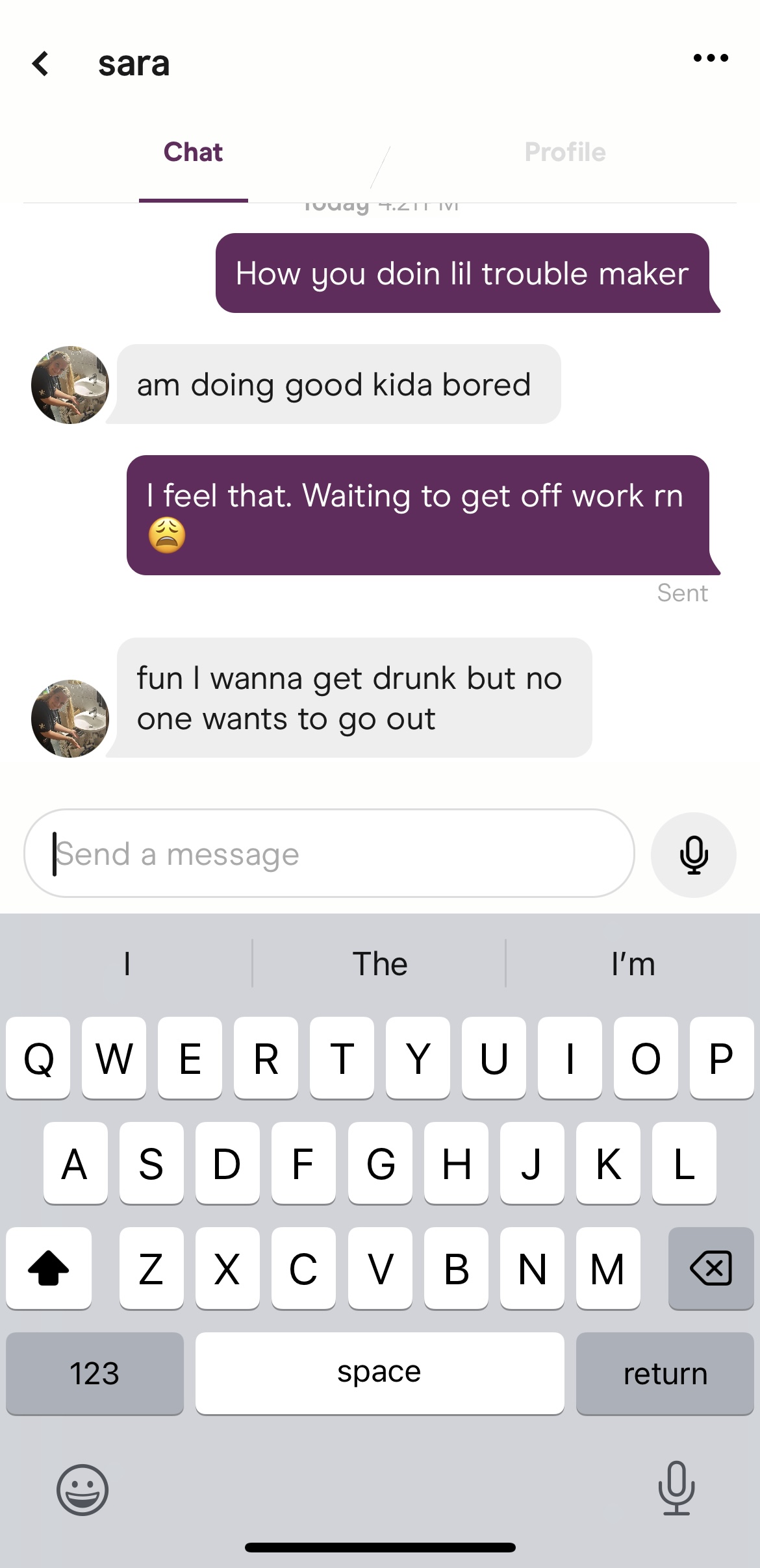Record a voice message with microphone button

coord(693,854)
